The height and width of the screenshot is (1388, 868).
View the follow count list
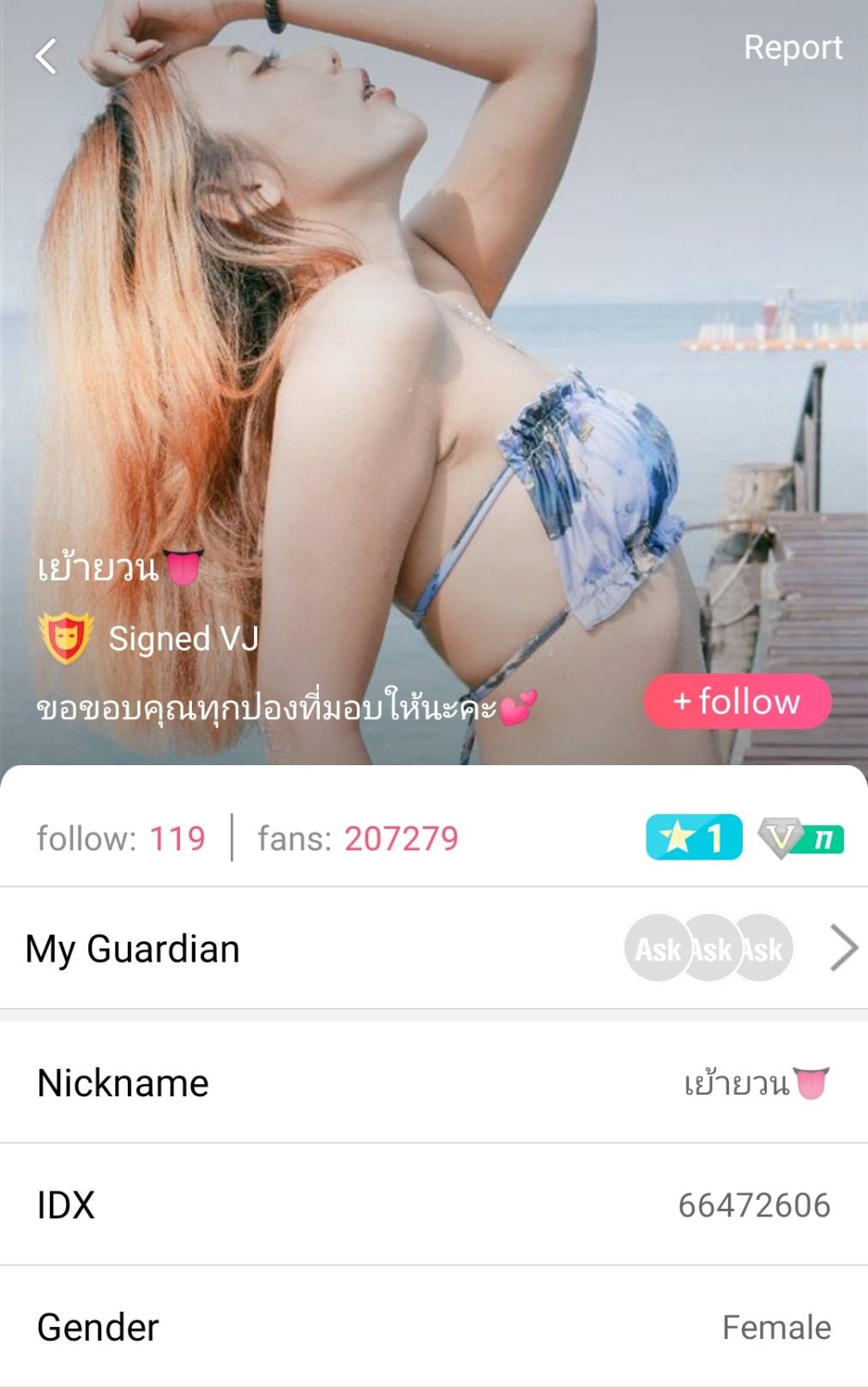pyautogui.click(x=121, y=838)
